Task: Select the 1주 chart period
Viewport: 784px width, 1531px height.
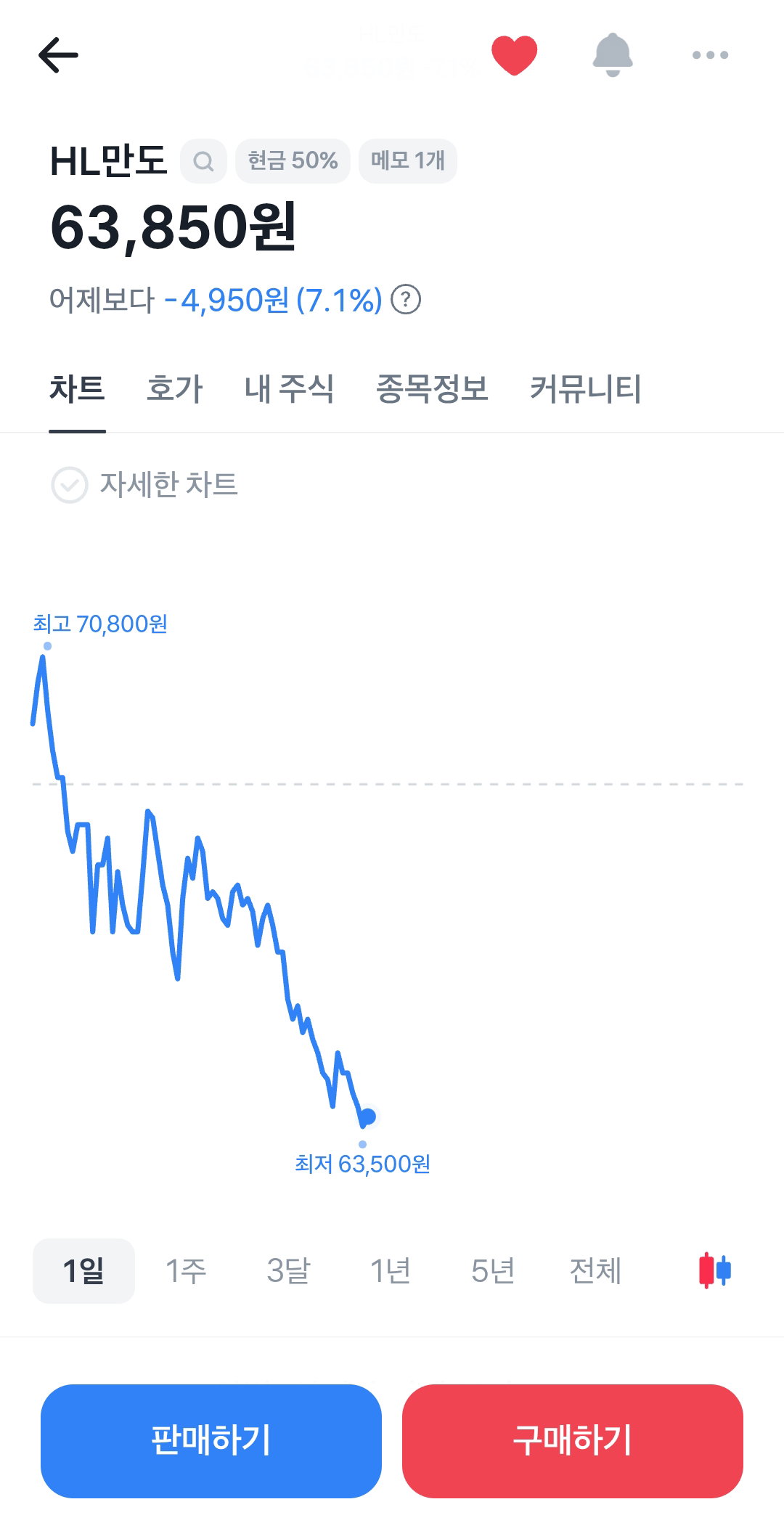Action: 186,1271
